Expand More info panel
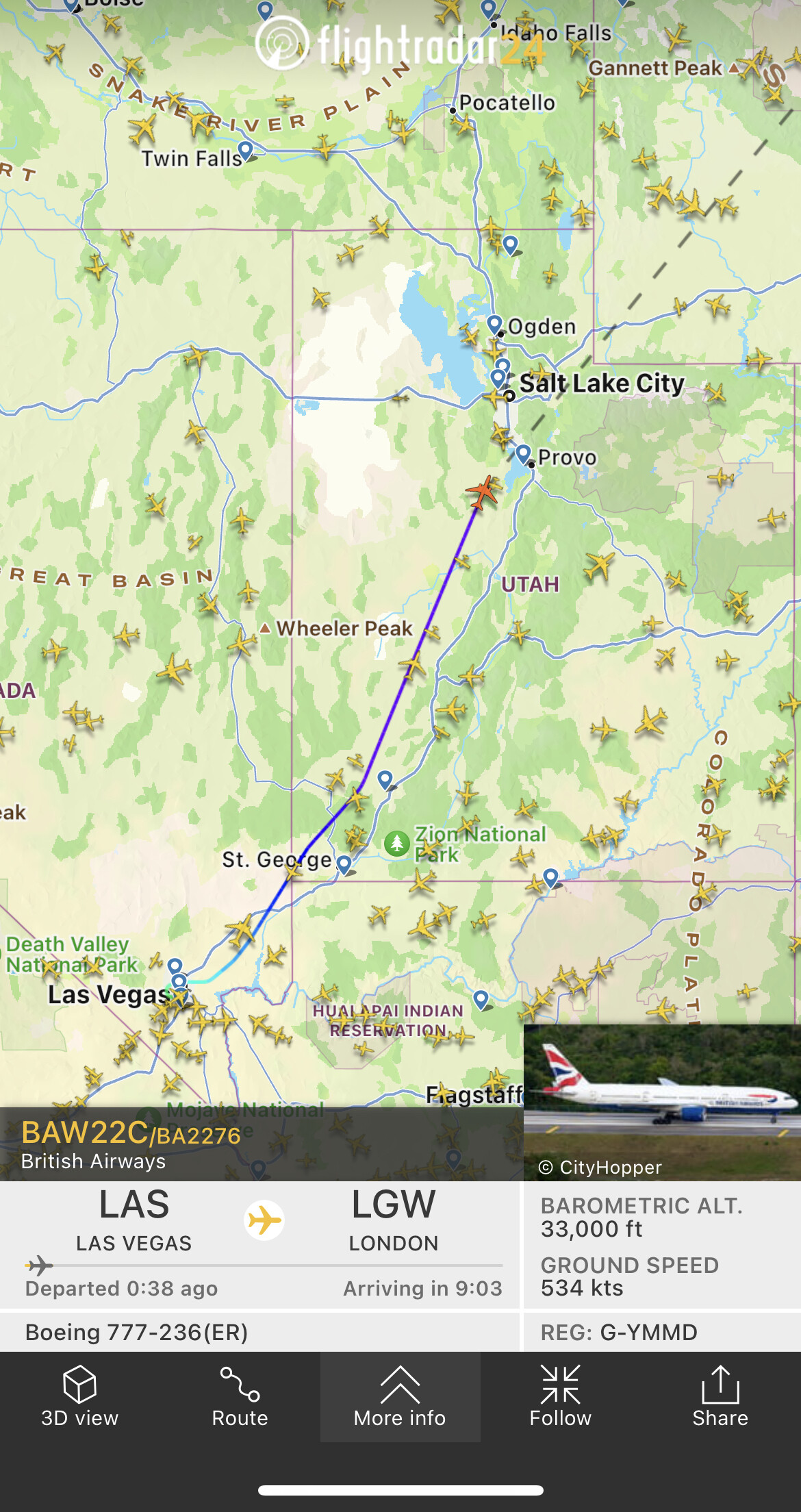This screenshot has width=801, height=1512. click(400, 1397)
